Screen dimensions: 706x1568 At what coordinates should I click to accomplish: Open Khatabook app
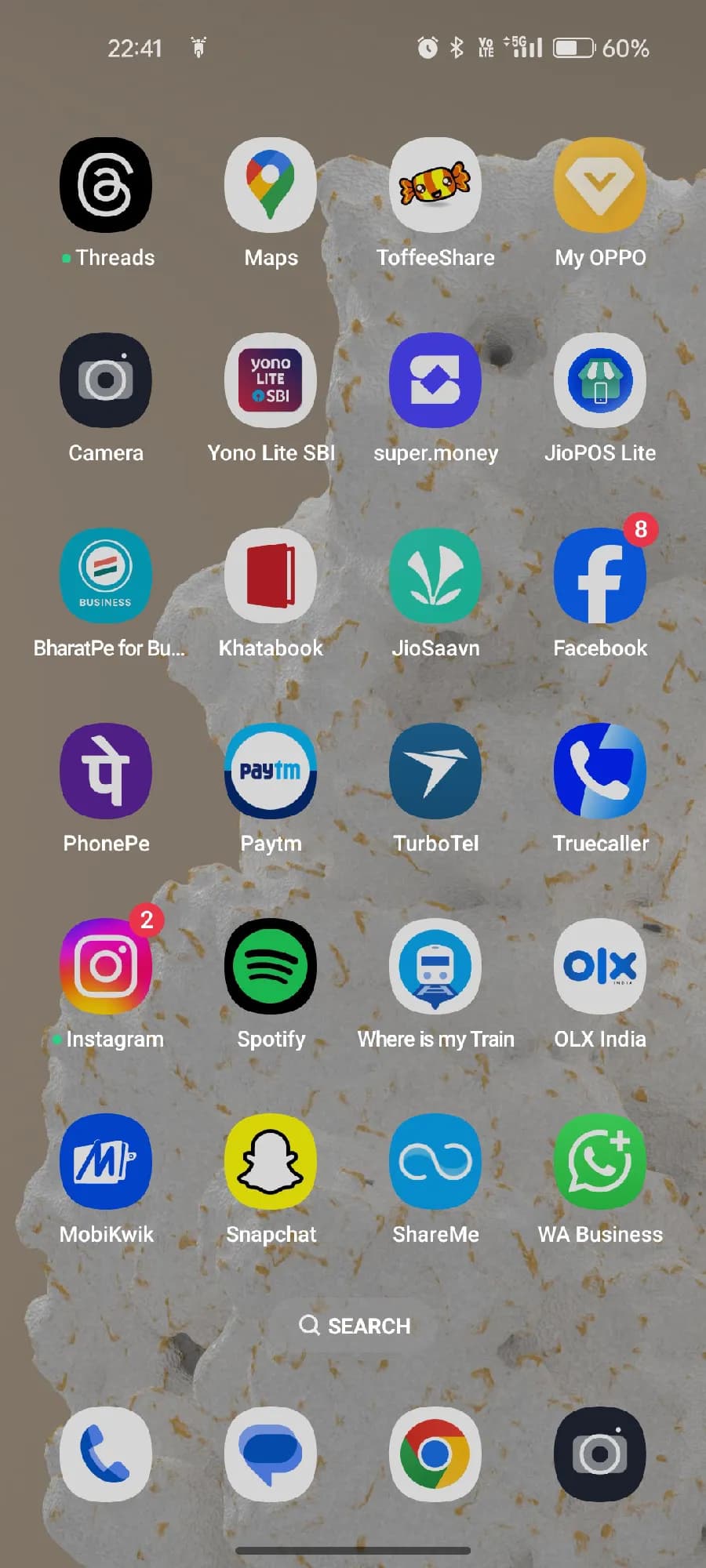coord(271,576)
